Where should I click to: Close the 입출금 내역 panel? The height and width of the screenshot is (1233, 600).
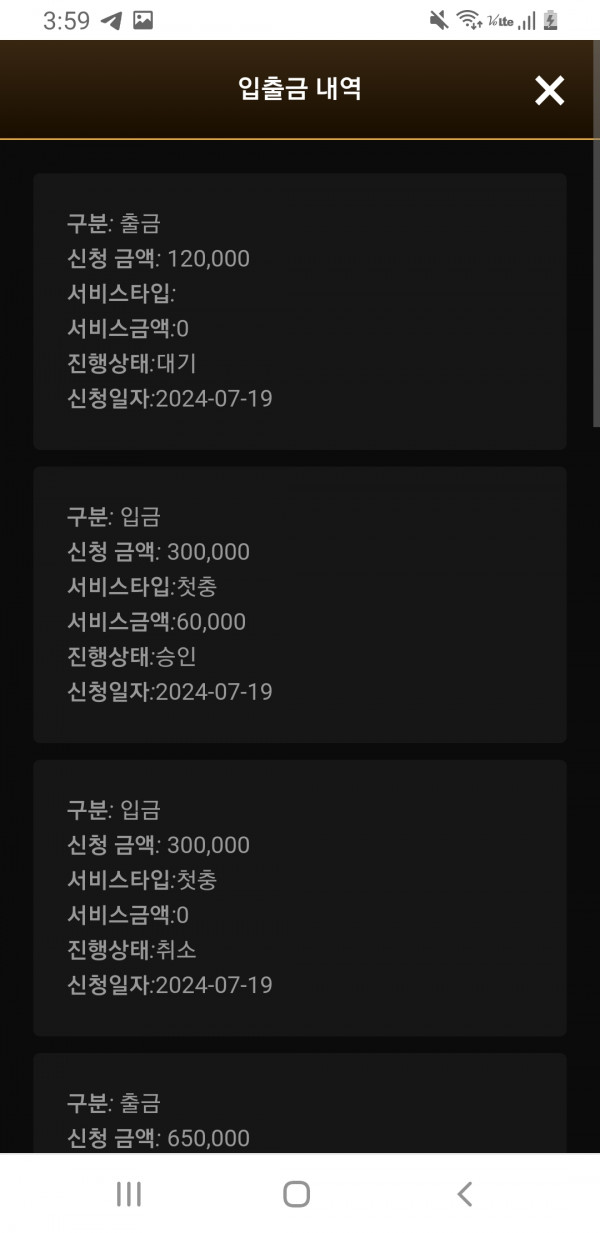549,91
